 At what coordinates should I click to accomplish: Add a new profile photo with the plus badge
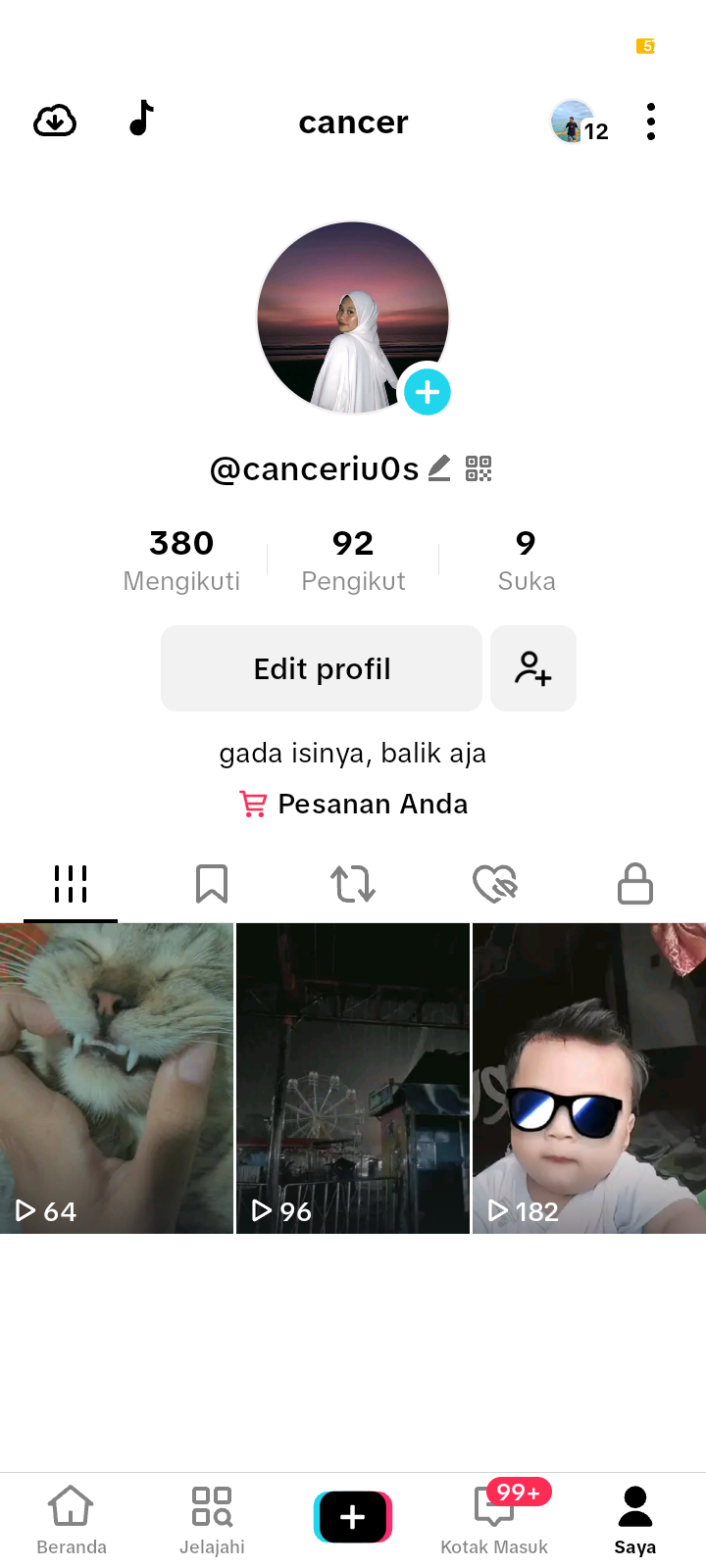coord(428,392)
